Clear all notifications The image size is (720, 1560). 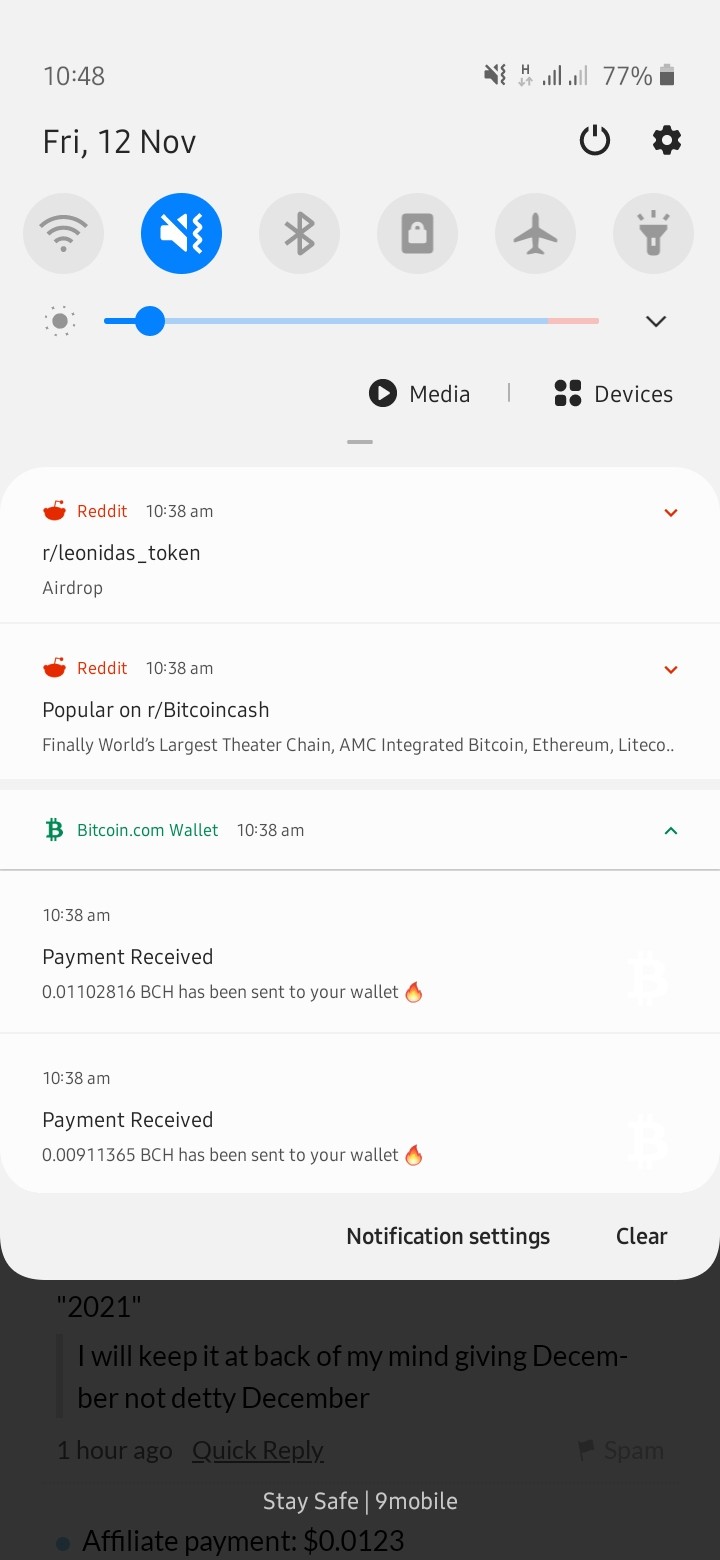(x=641, y=1236)
